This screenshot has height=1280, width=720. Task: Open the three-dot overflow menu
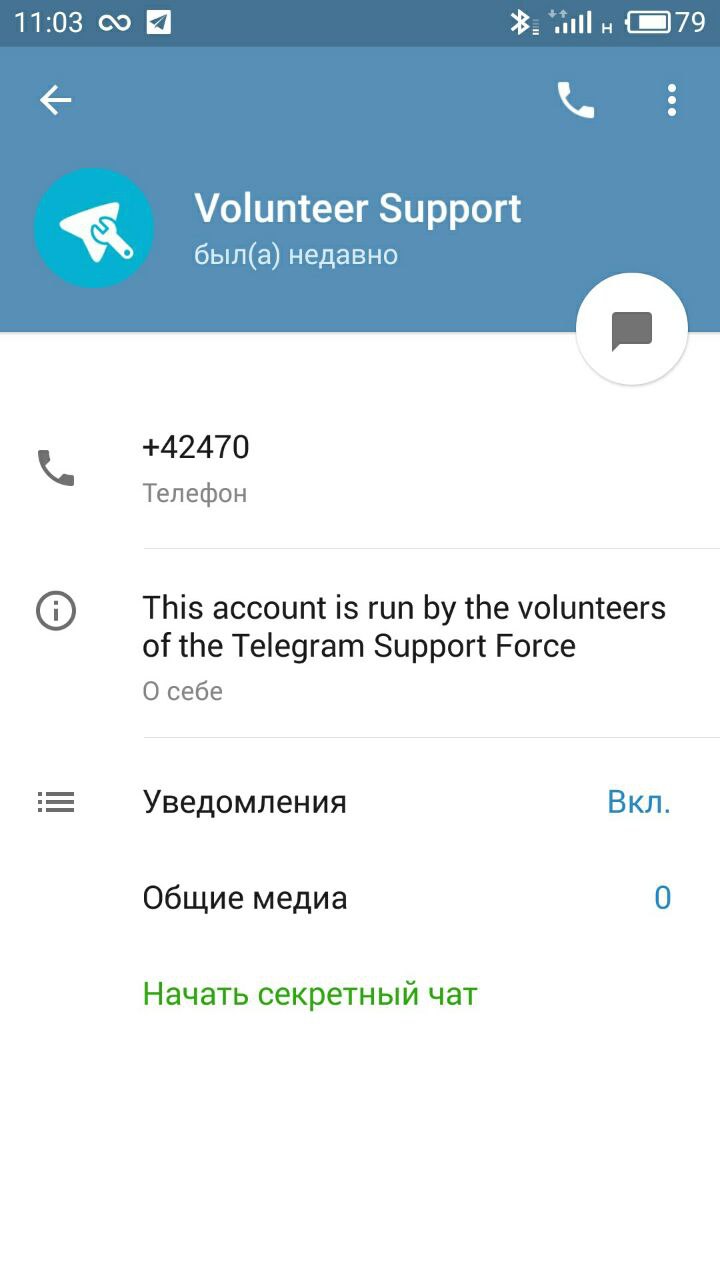(x=672, y=100)
